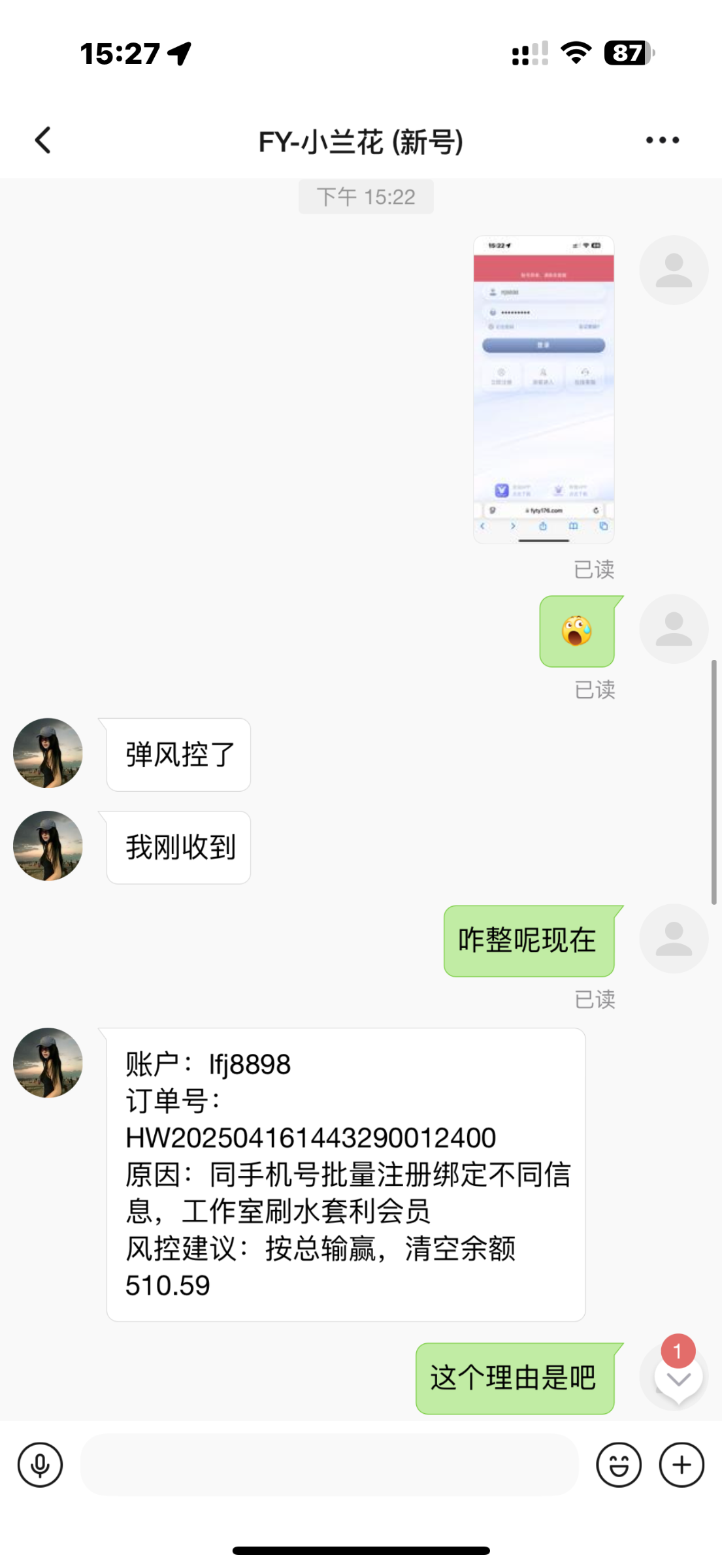Viewport: 722px width, 1568px height.
Task: Select the voice message microphone icon
Action: click(40, 1465)
